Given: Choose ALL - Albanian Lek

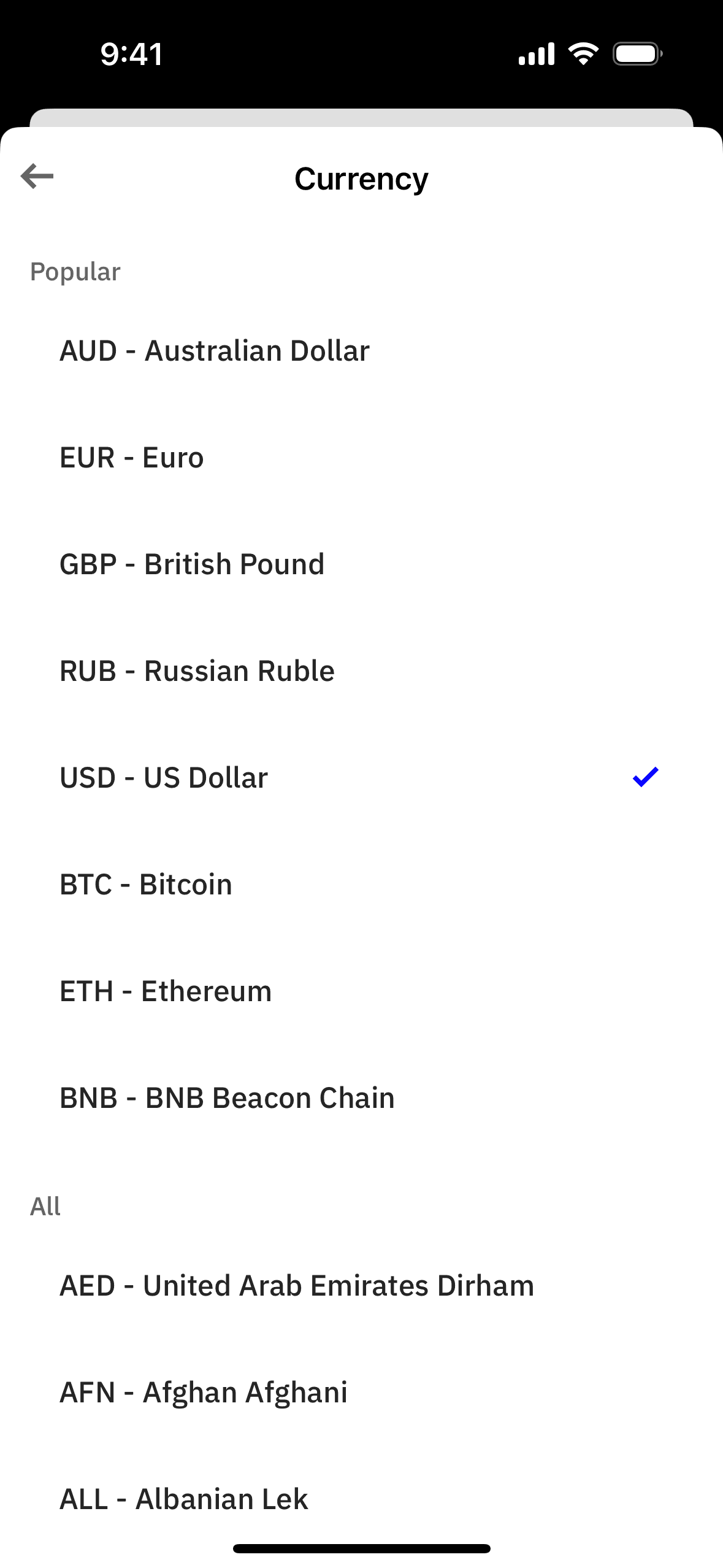Looking at the screenshot, I should [184, 1500].
